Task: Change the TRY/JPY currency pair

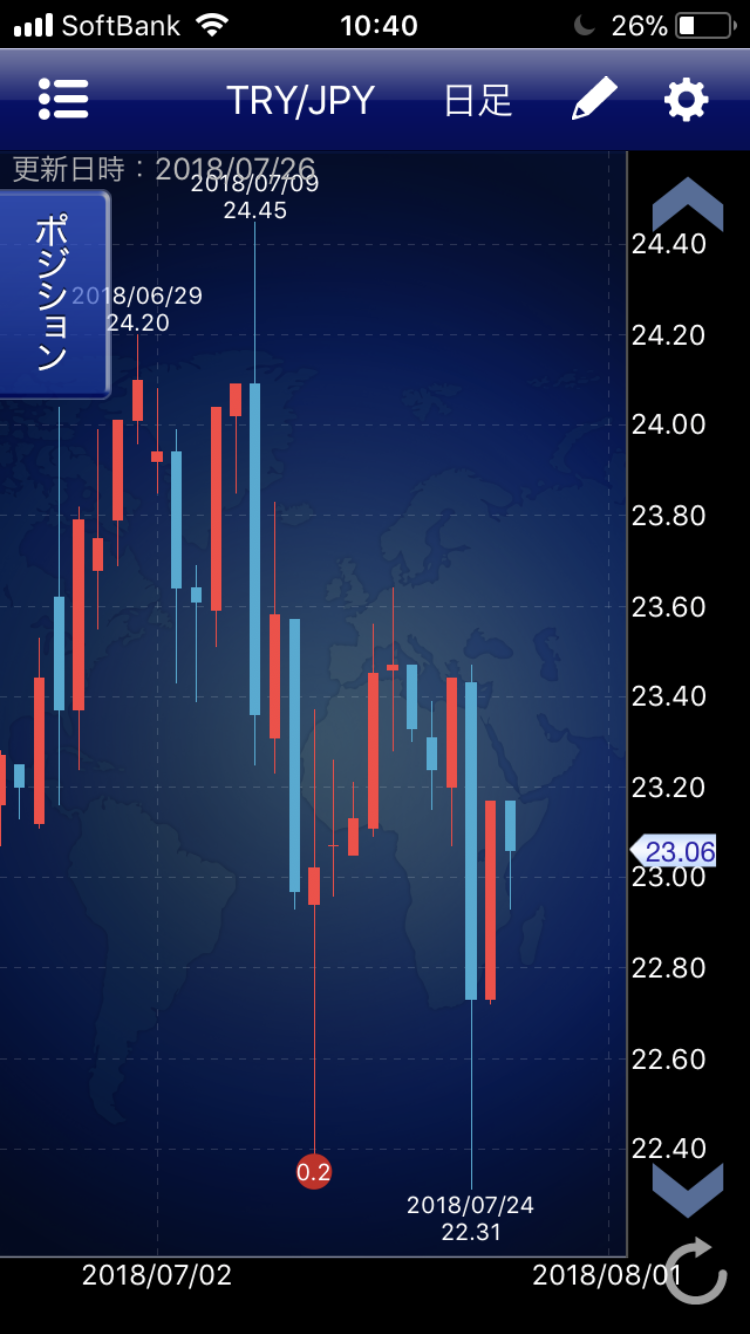Action: point(300,100)
